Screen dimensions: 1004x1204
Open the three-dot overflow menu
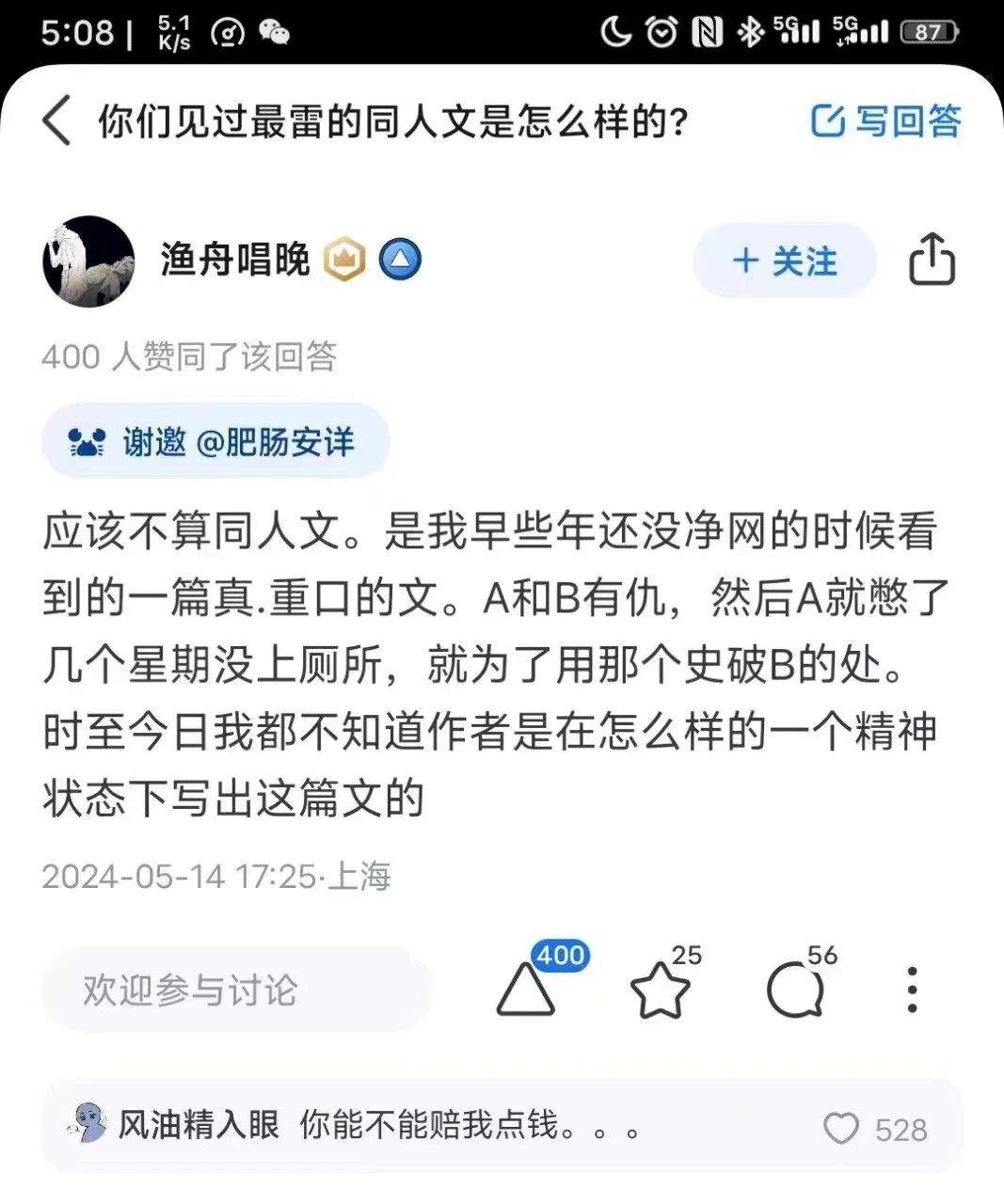tap(912, 990)
